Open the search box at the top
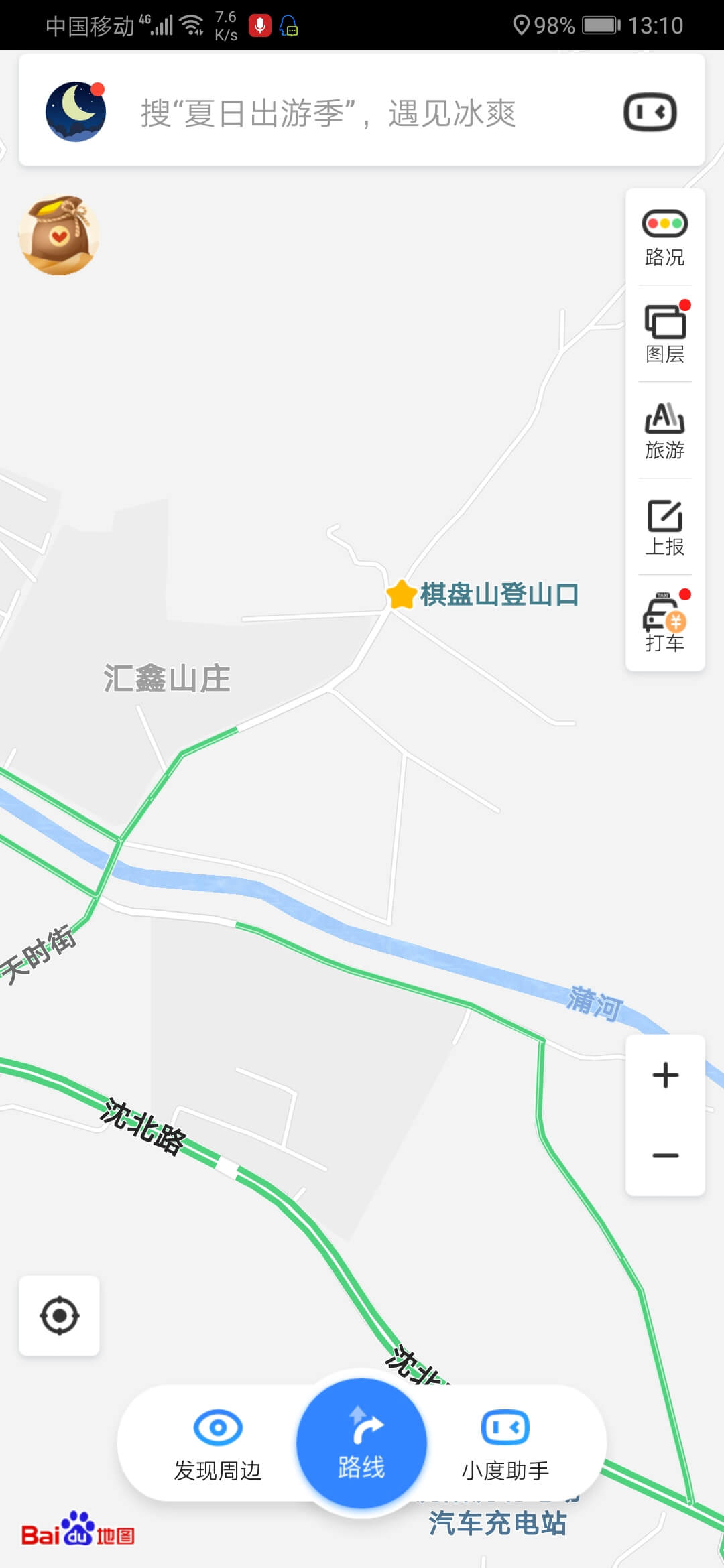This screenshot has height=1568, width=724. click(x=362, y=111)
